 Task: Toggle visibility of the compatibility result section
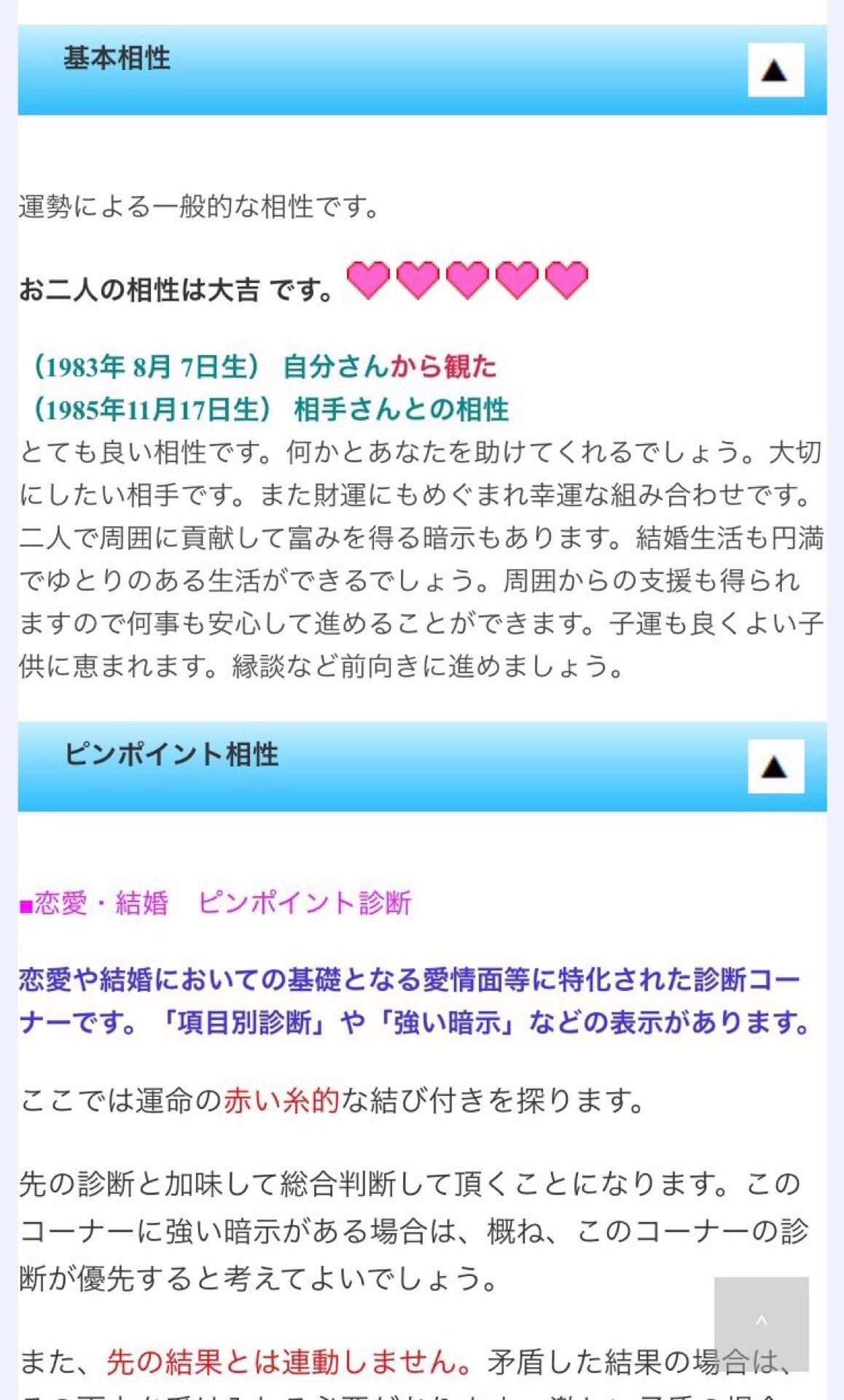click(775, 71)
